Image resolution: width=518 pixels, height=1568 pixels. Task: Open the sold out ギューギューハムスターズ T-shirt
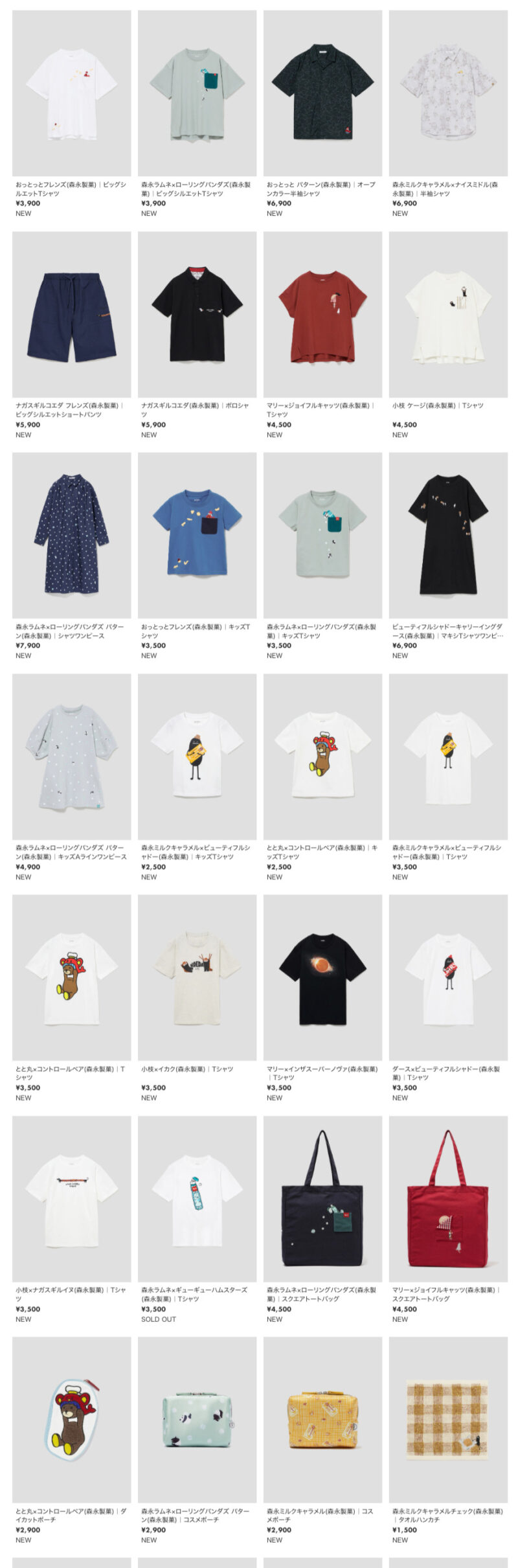pyautogui.click(x=197, y=1199)
